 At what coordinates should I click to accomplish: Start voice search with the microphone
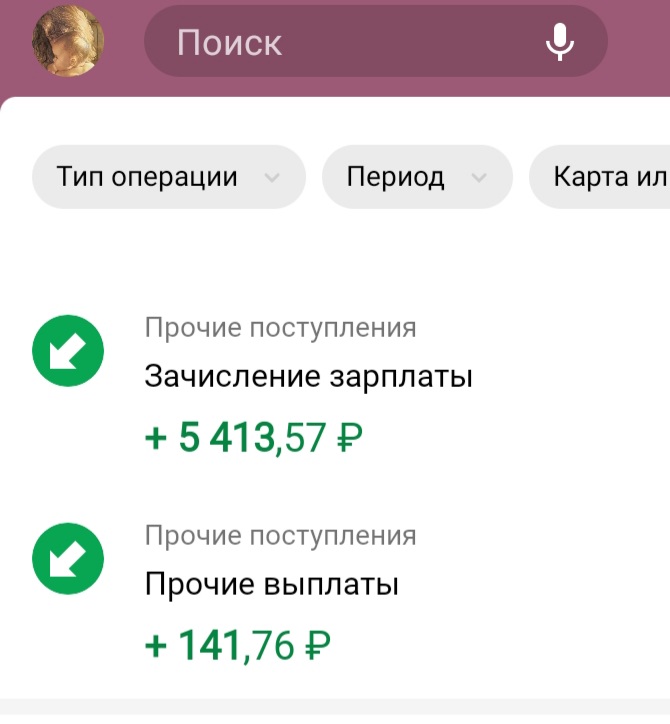tap(559, 42)
